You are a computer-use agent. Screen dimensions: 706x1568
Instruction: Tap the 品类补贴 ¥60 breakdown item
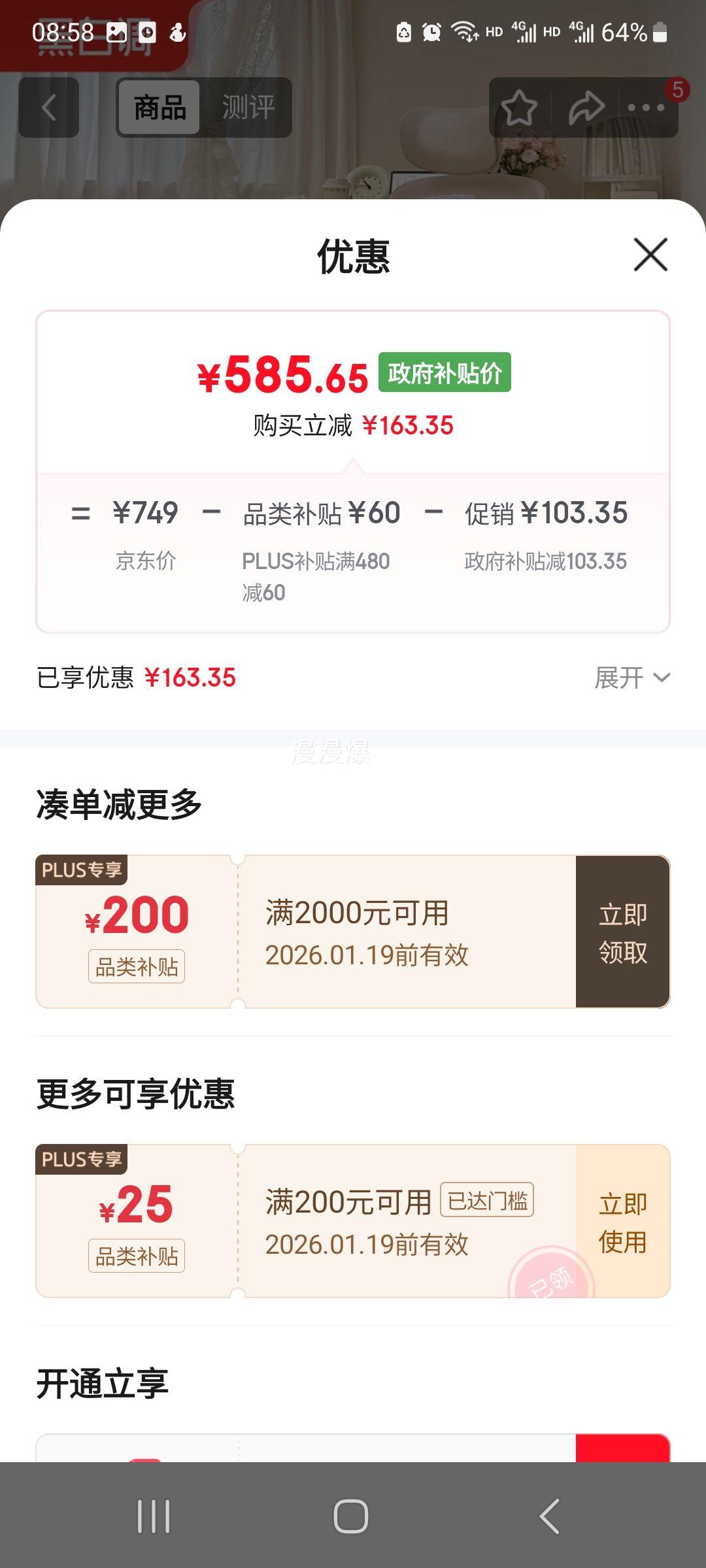coord(320,514)
